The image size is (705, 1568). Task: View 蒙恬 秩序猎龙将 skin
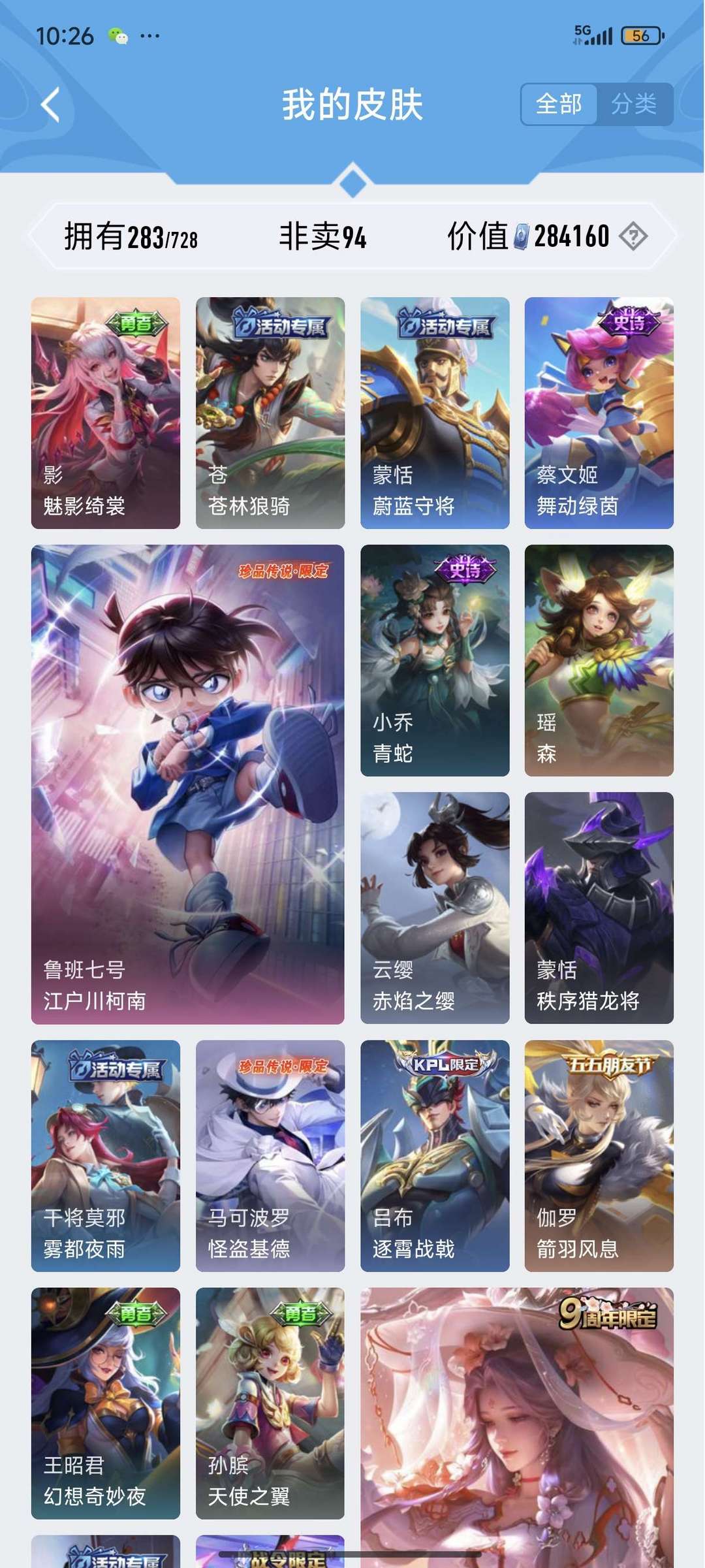pos(599,908)
